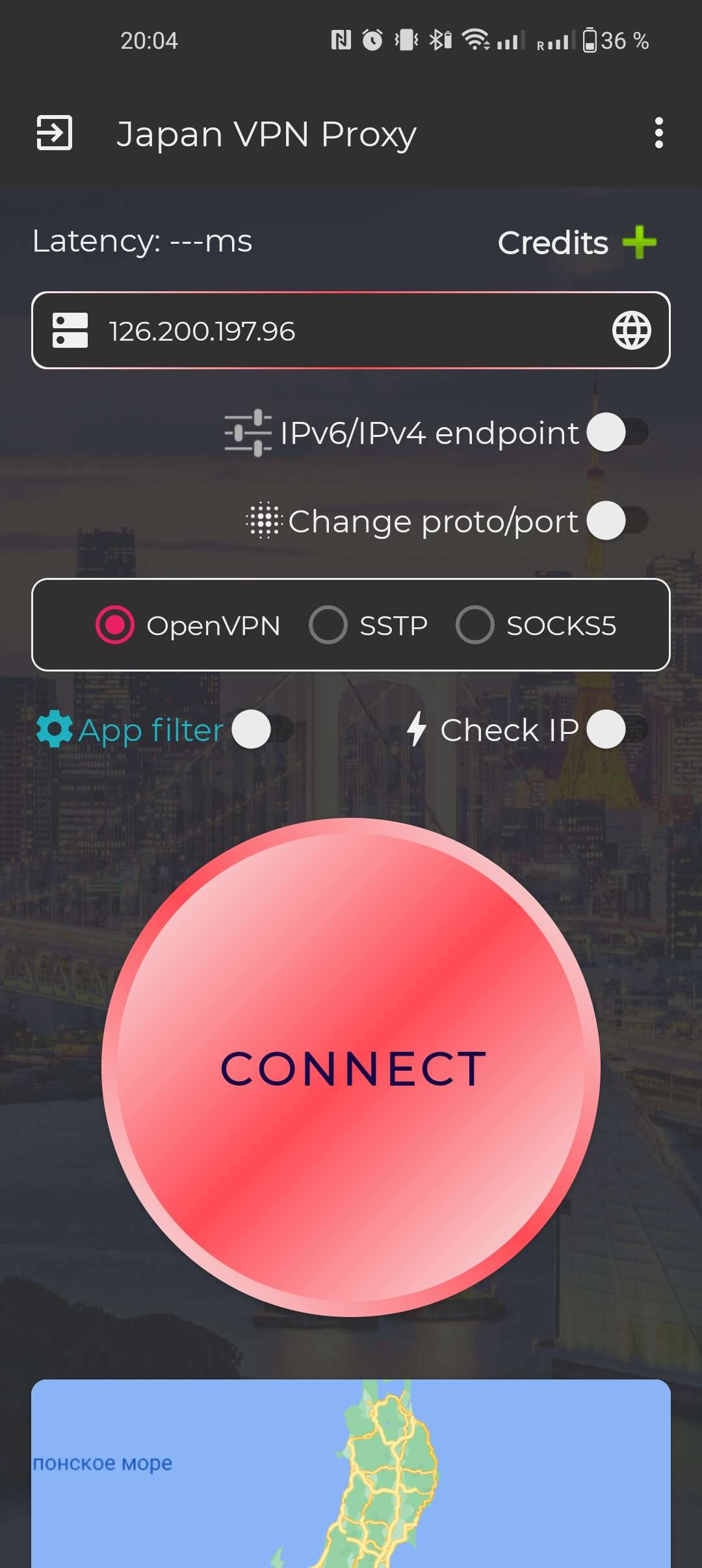Viewport: 702px width, 1568px height.
Task: Enable the Change proto/port switch
Action: pyautogui.click(x=617, y=521)
